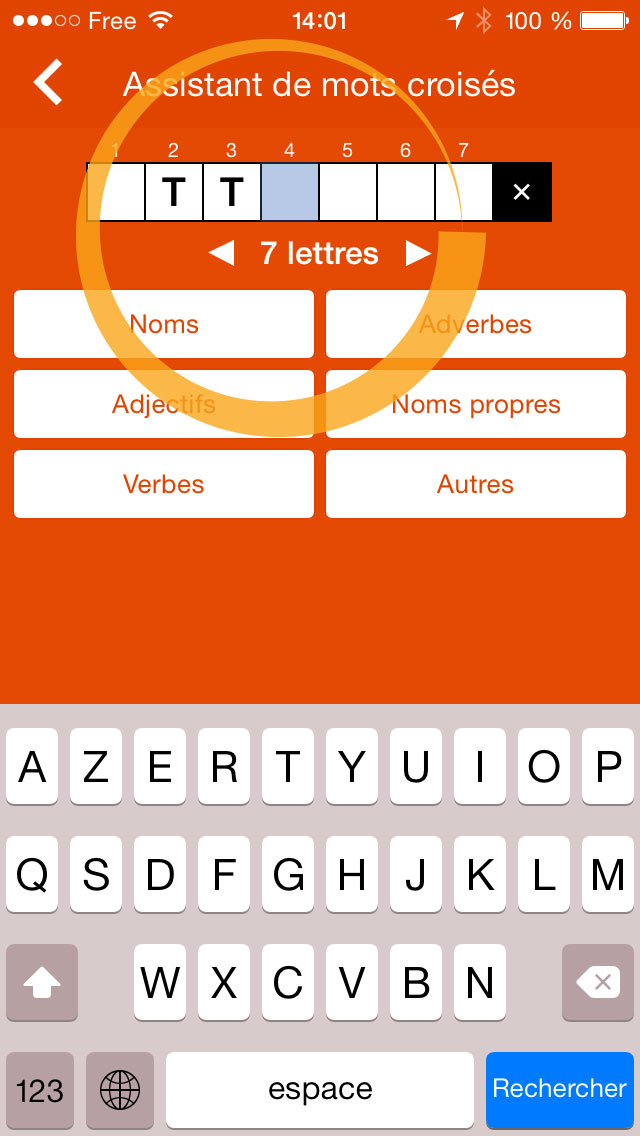Select letter box number 1
Screen dimensions: 640x1136
(116, 192)
